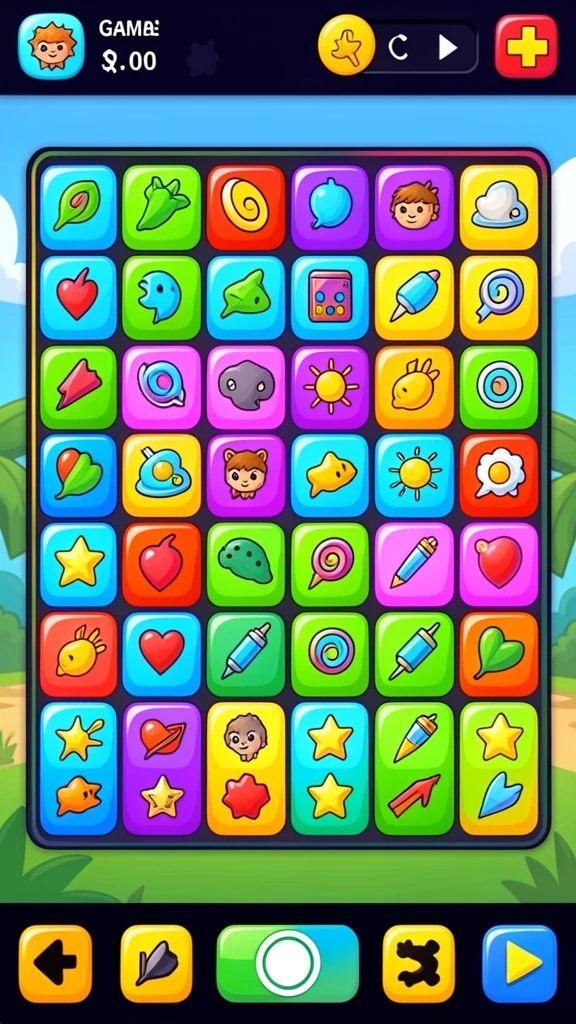The height and width of the screenshot is (1024, 576).
Task: Select the purple tile with the boy face
Action: pos(414,207)
